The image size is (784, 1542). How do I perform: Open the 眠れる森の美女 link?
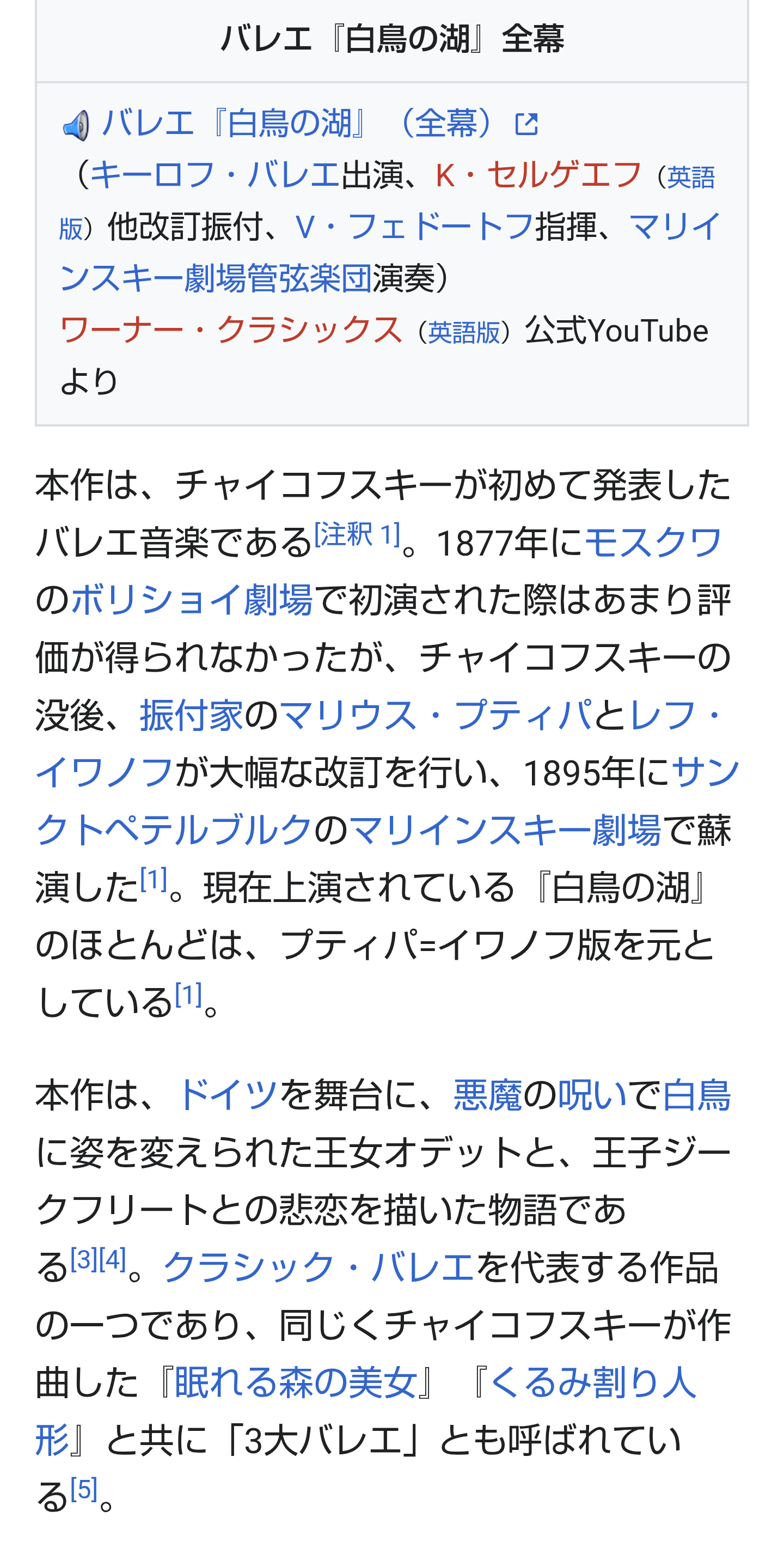296,1382
